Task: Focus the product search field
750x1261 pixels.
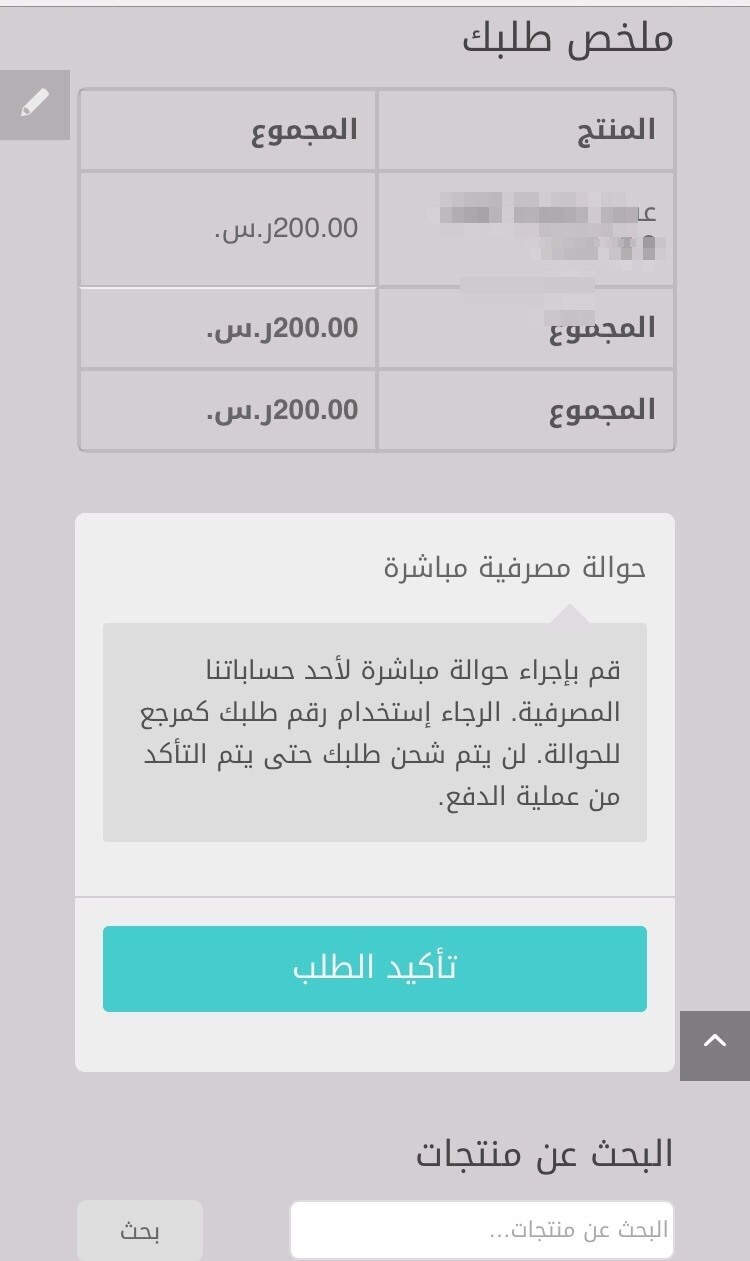Action: click(x=482, y=1229)
